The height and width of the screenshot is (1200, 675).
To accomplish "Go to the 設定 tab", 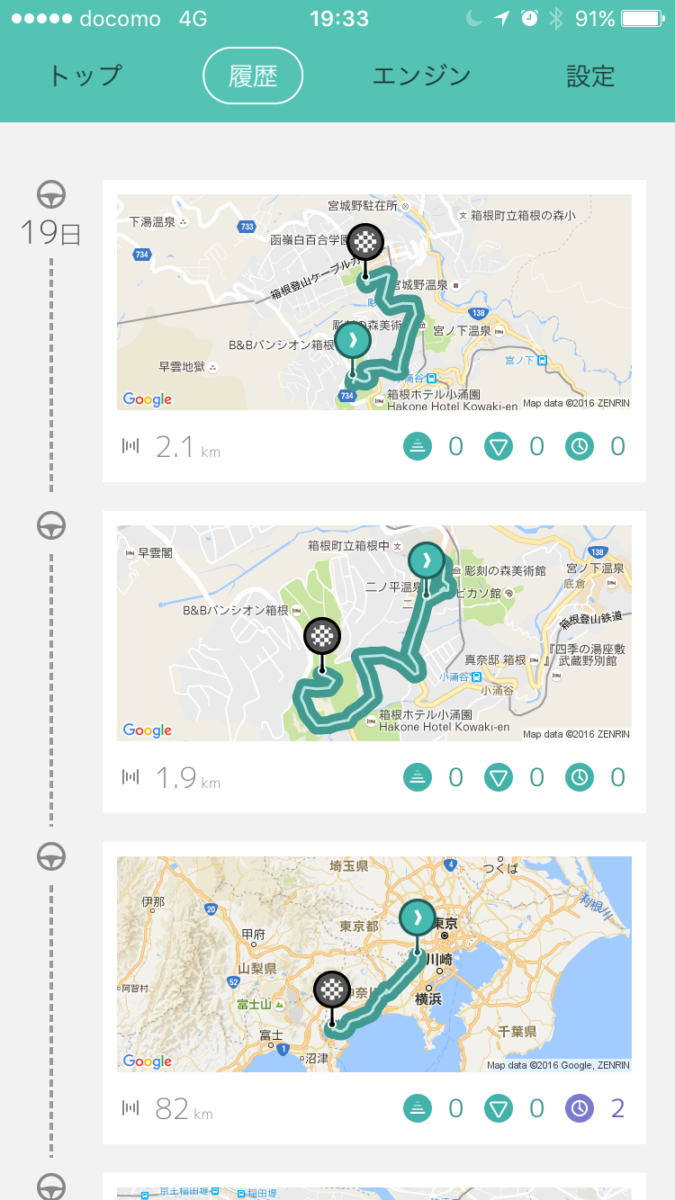I will [590, 76].
